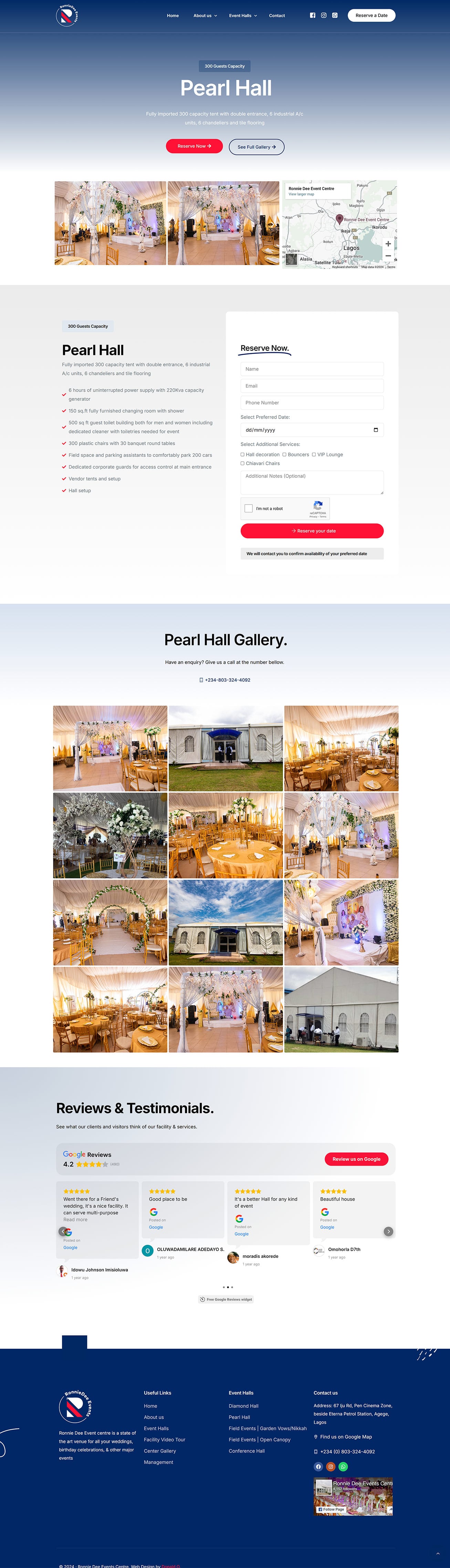The width and height of the screenshot is (450, 1568).
Task: Open the Contact page
Action: tap(276, 16)
